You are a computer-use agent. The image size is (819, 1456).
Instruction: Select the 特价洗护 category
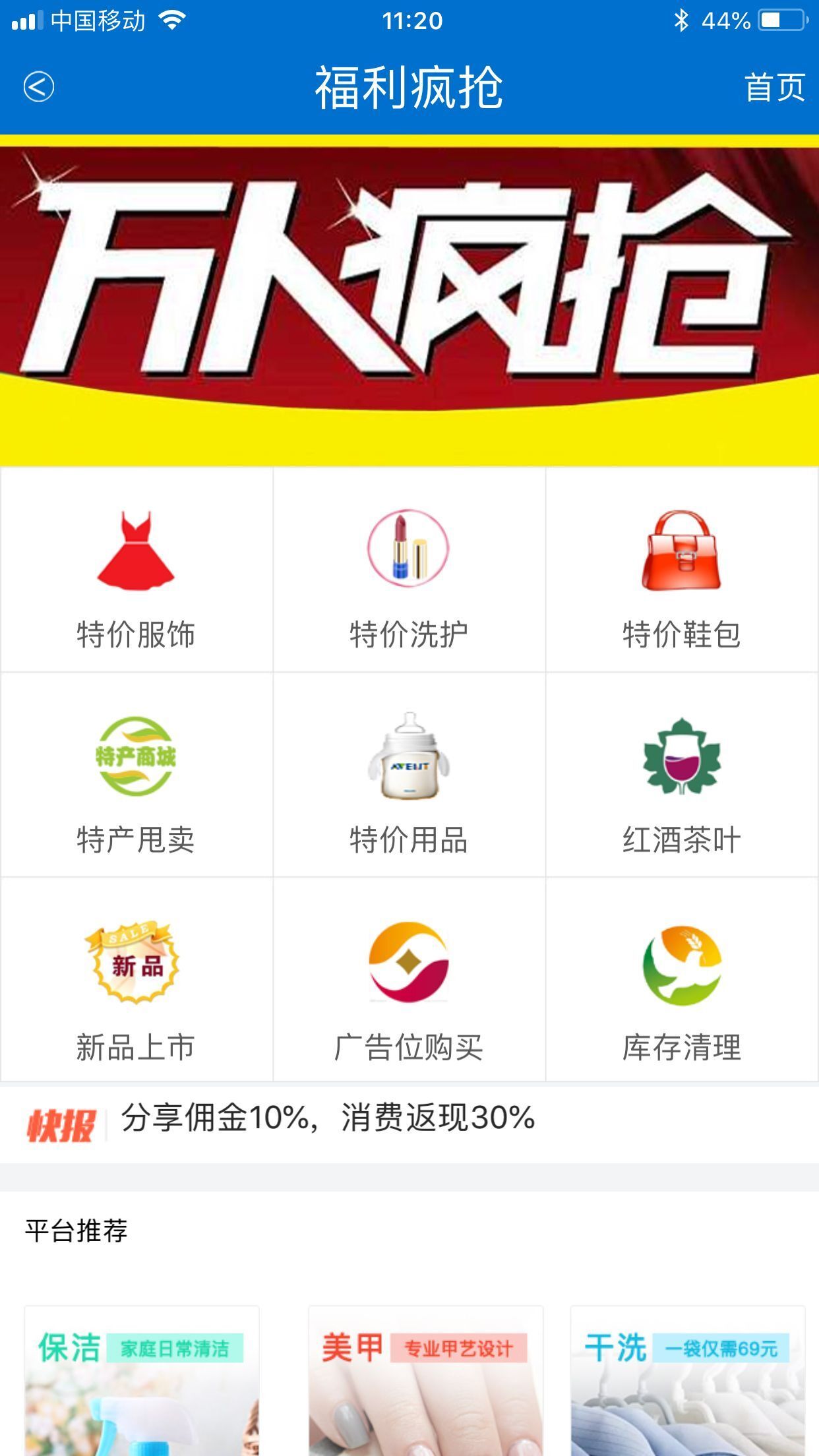(409, 570)
